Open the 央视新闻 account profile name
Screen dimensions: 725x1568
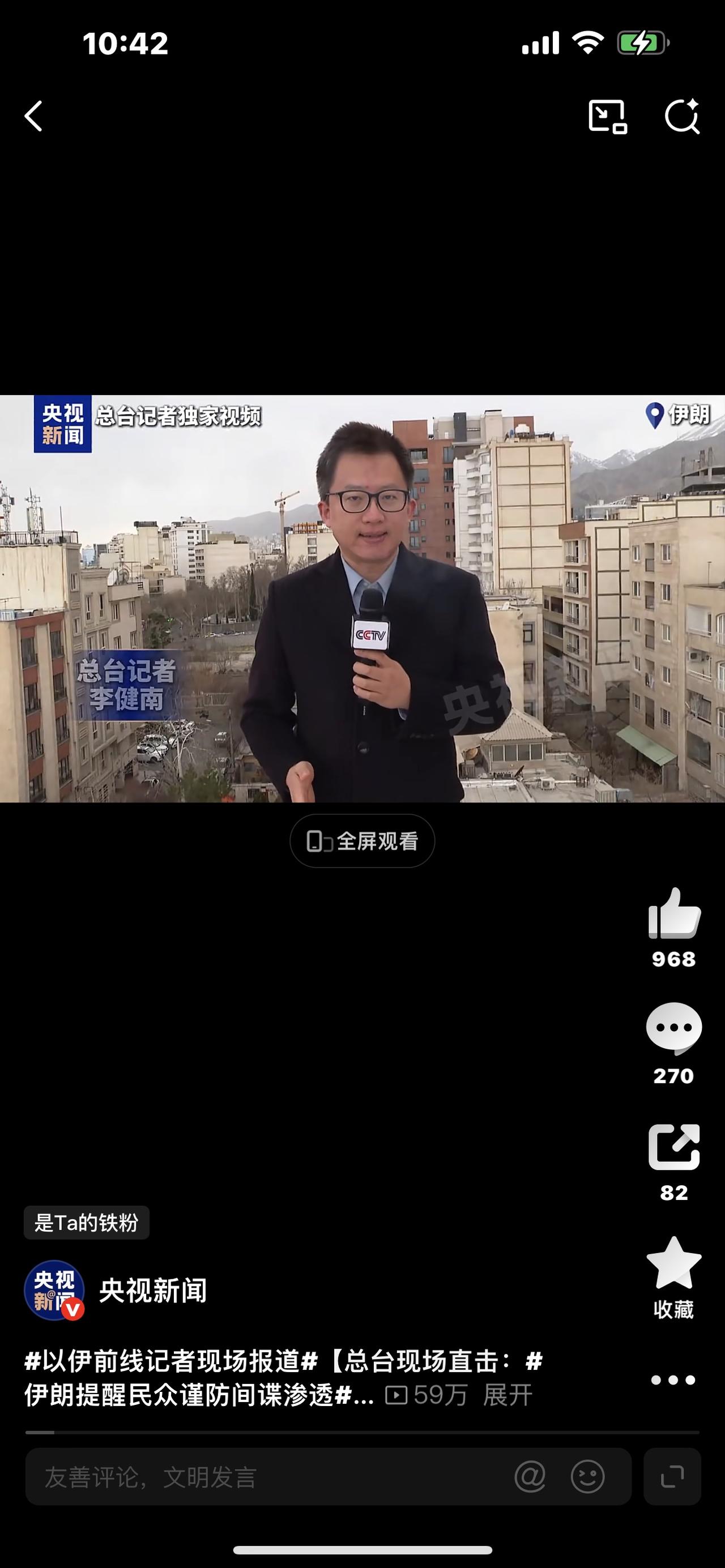[153, 1291]
